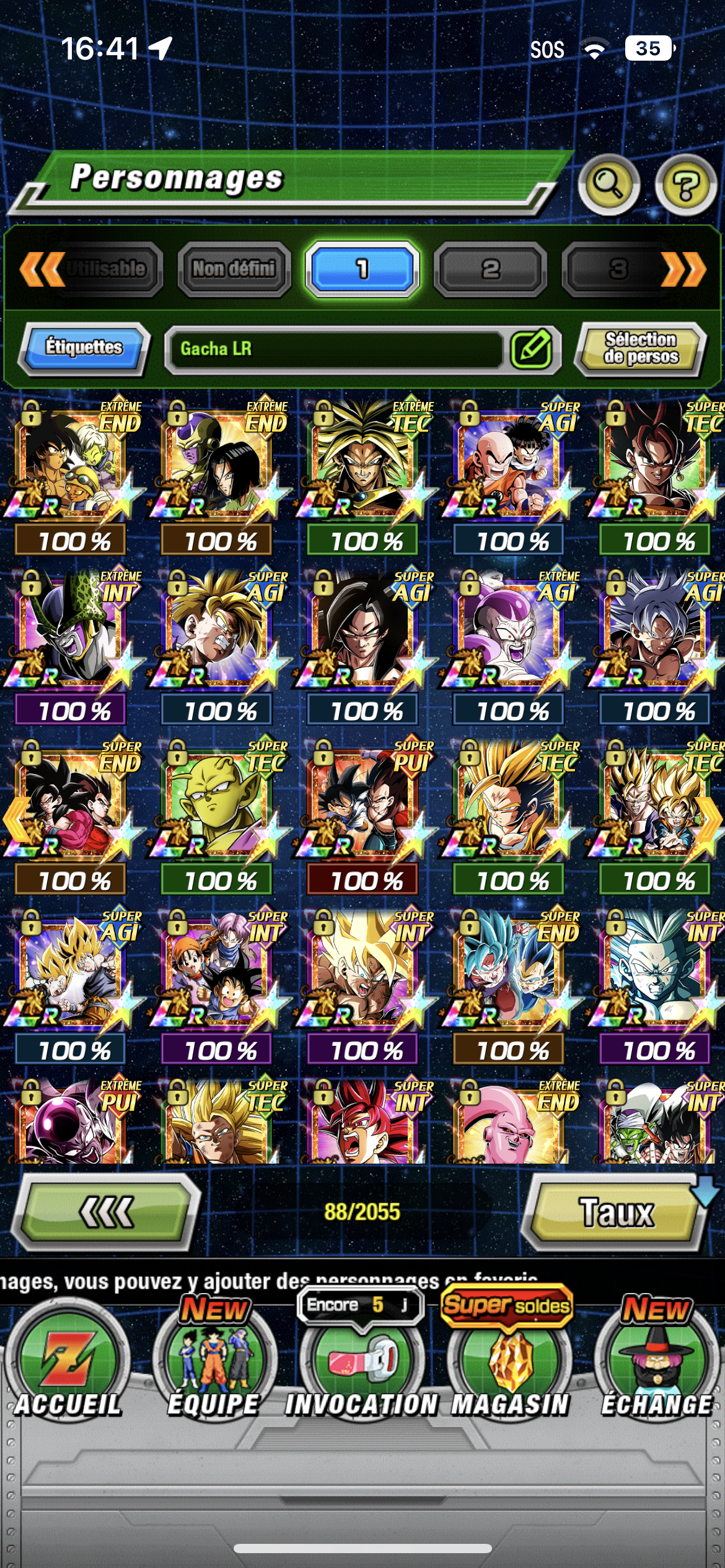Screen dimensions: 725x1568
Task: Open the Équipe section
Action: pos(214,1362)
